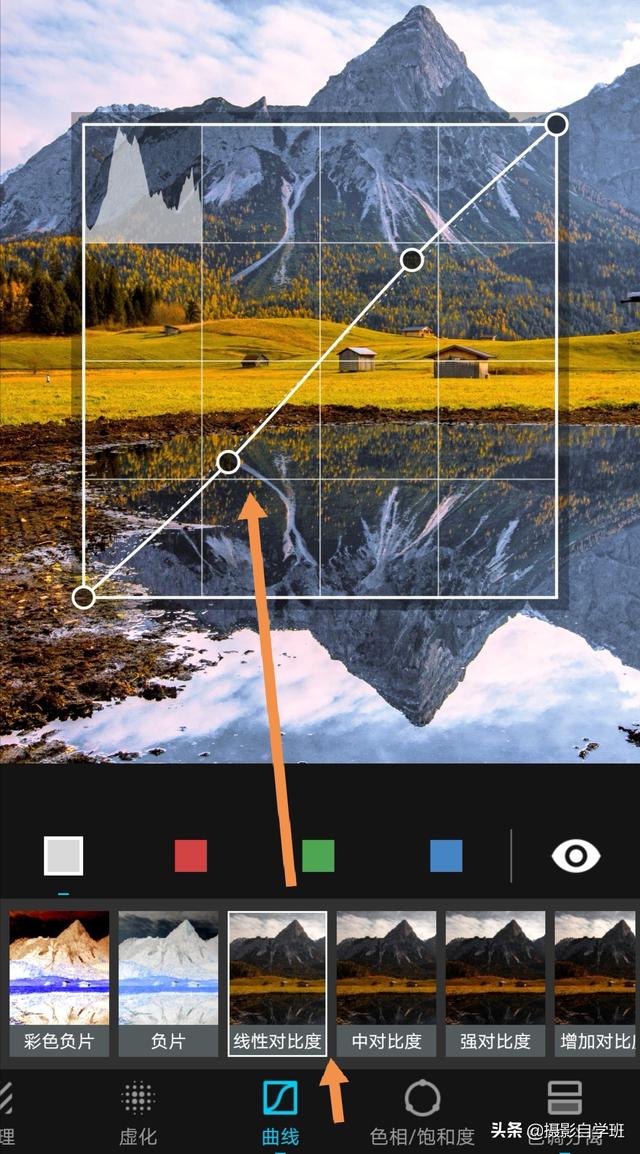Select the red channel swatch
The image size is (640, 1154).
tap(191, 856)
